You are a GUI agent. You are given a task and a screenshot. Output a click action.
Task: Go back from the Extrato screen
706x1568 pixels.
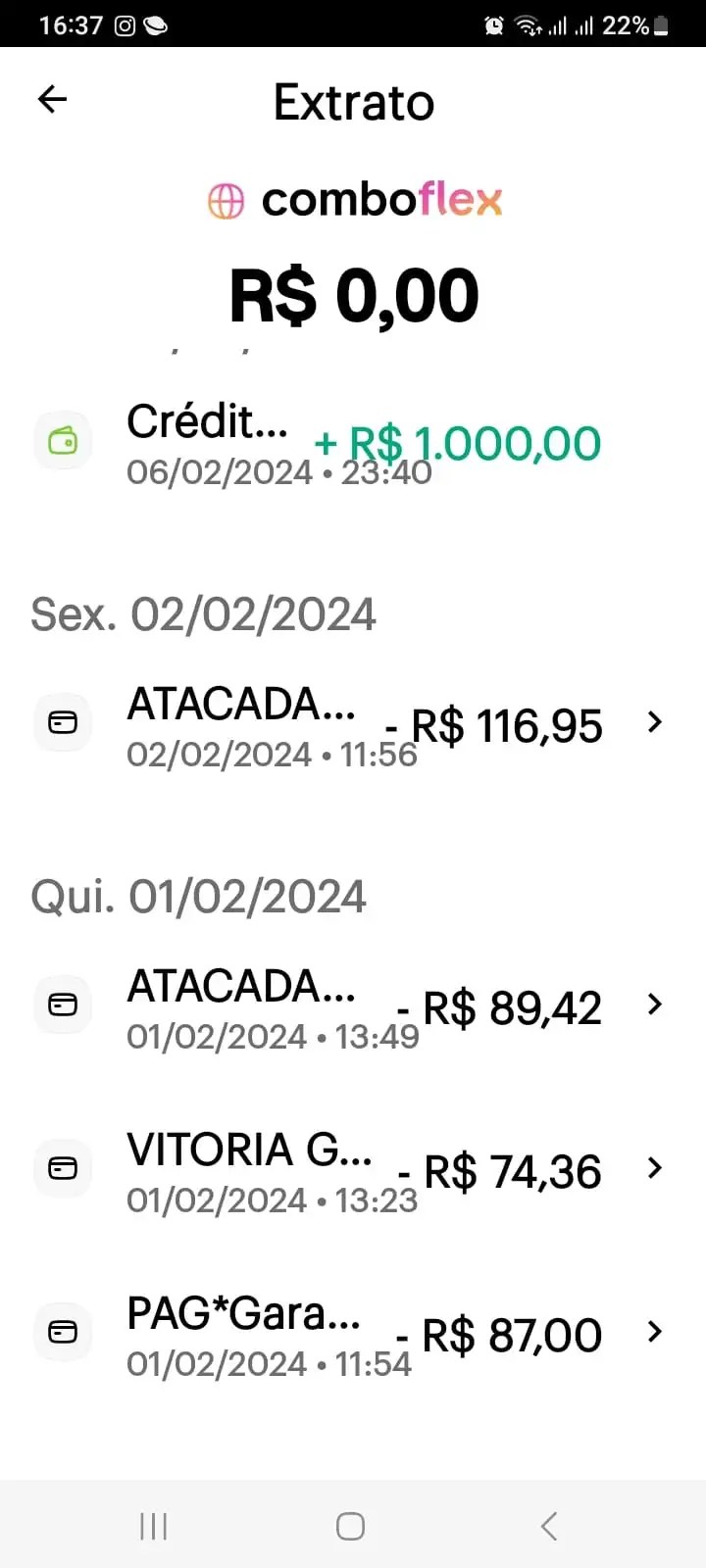click(x=52, y=99)
